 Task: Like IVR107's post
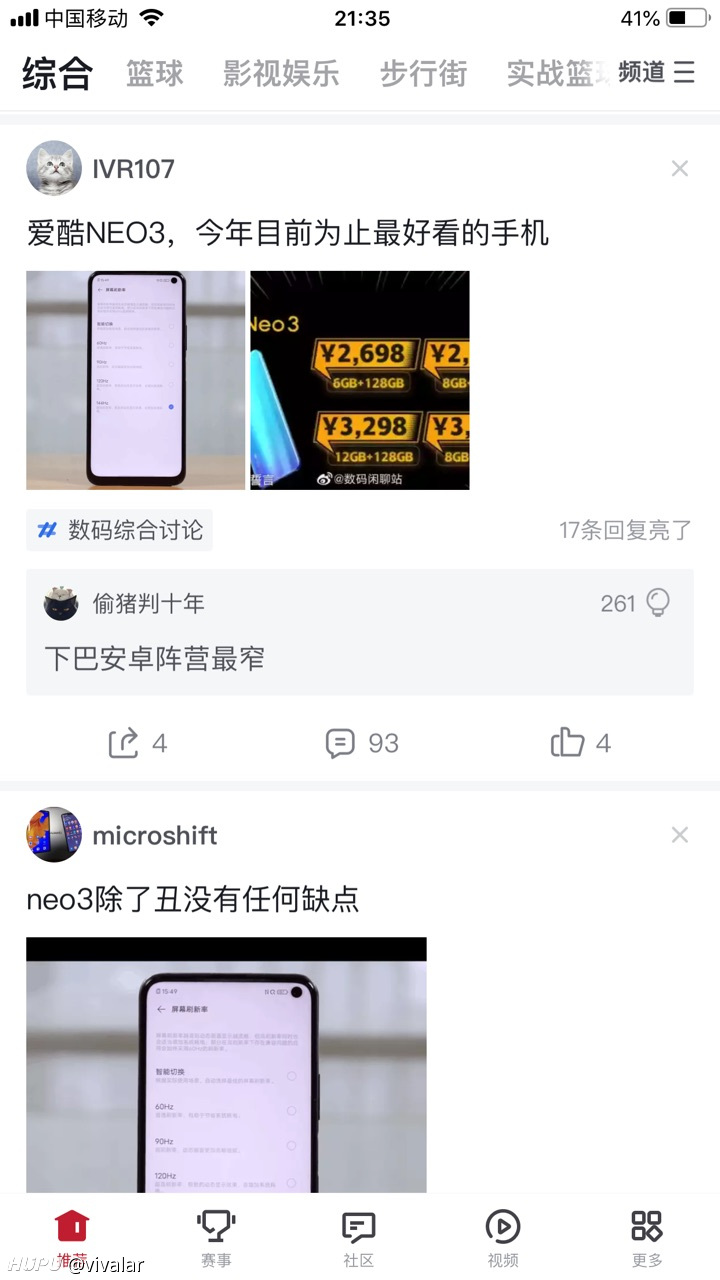click(x=581, y=743)
